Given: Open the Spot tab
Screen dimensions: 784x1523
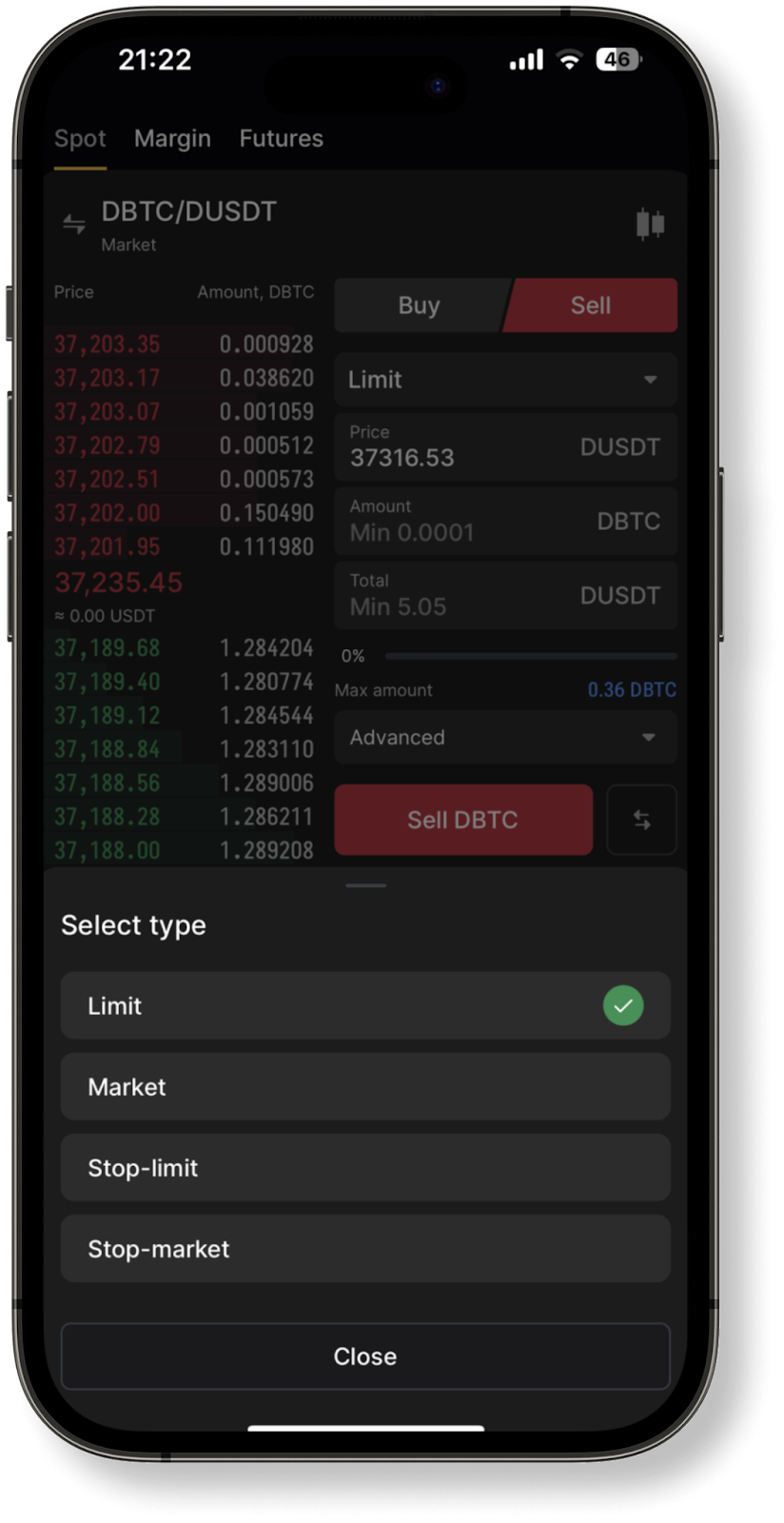Looking at the screenshot, I should tap(80, 139).
